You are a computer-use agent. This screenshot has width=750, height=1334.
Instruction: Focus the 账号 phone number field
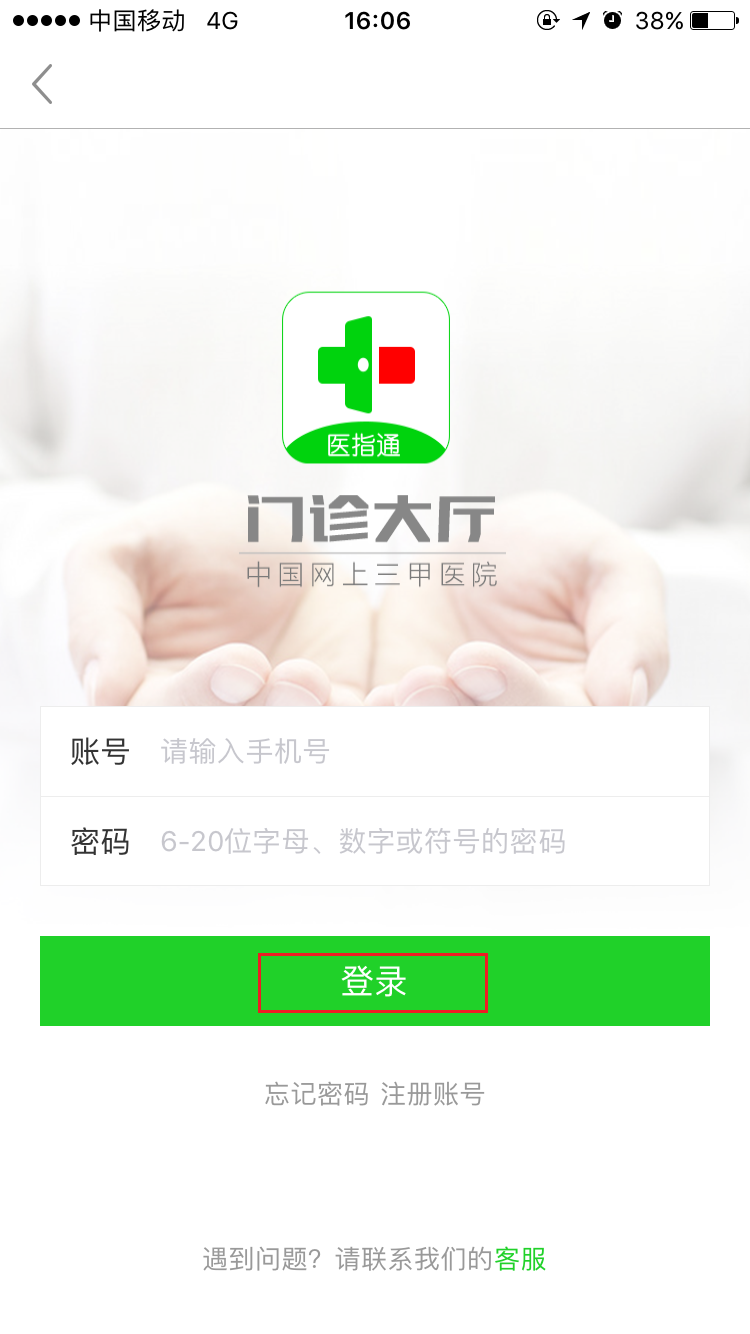click(x=430, y=751)
